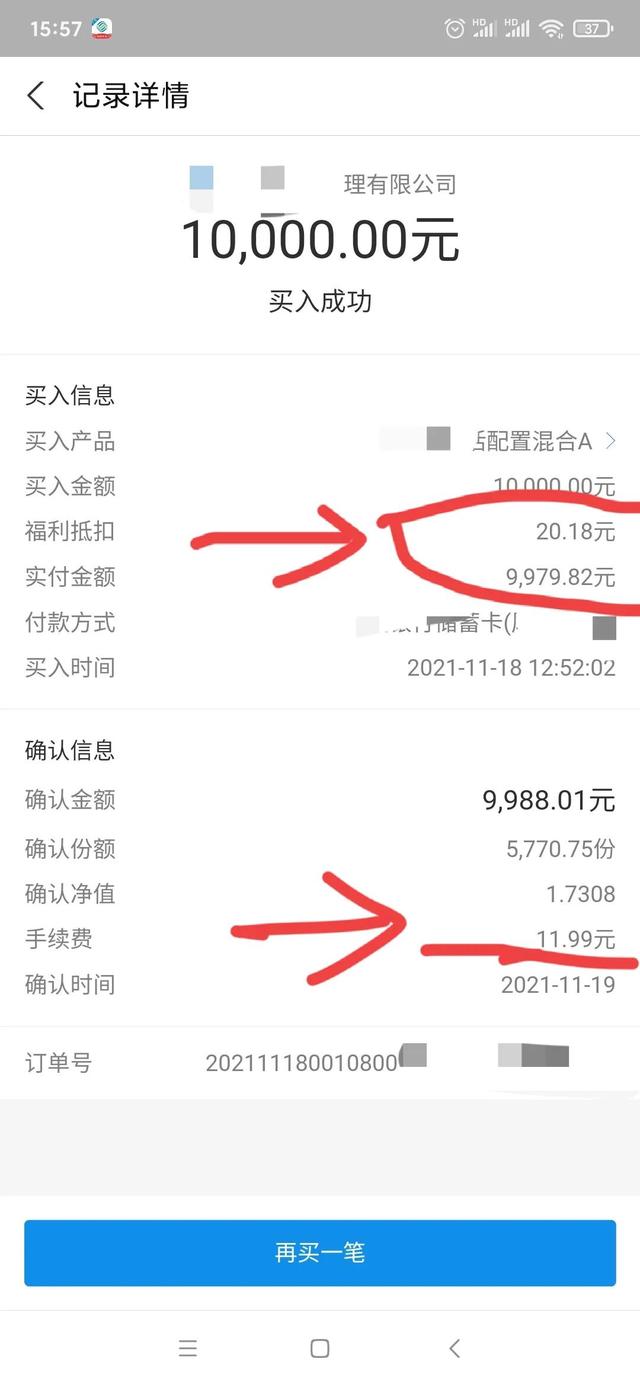Viewport: 640px width, 1387px height.
Task: Open recent apps from navigation bar
Action: (x=188, y=1348)
